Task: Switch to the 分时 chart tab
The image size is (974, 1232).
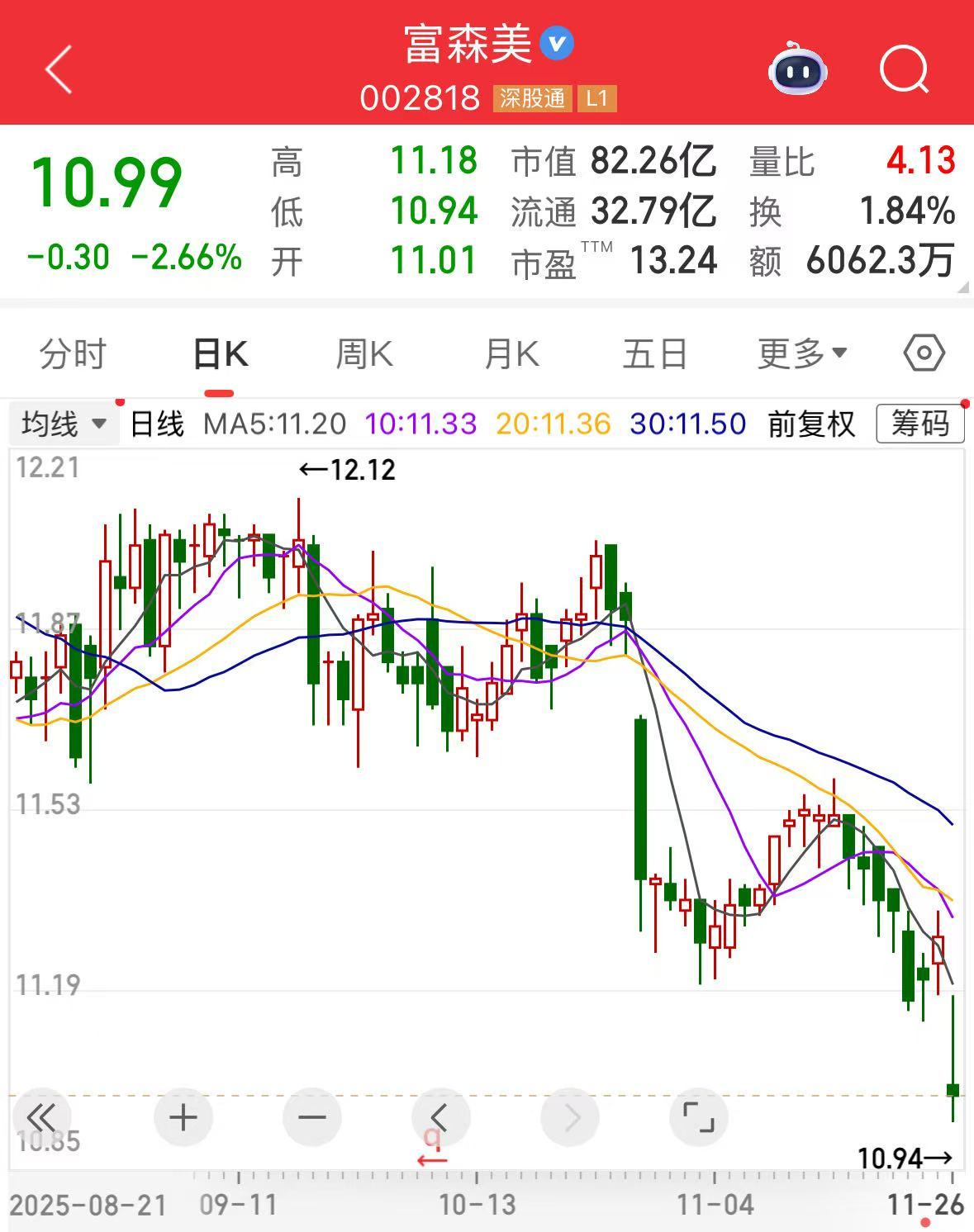Action: pyautogui.click(x=73, y=354)
